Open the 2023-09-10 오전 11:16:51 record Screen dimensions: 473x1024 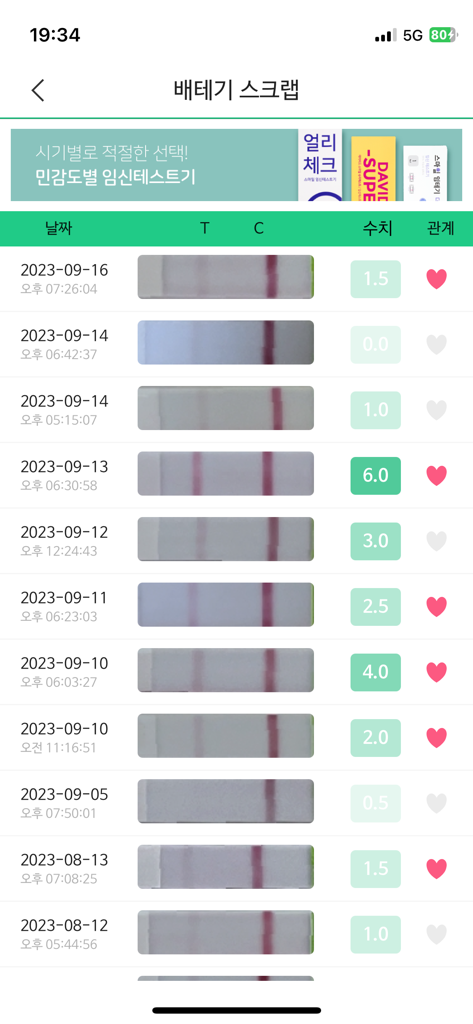click(236, 737)
